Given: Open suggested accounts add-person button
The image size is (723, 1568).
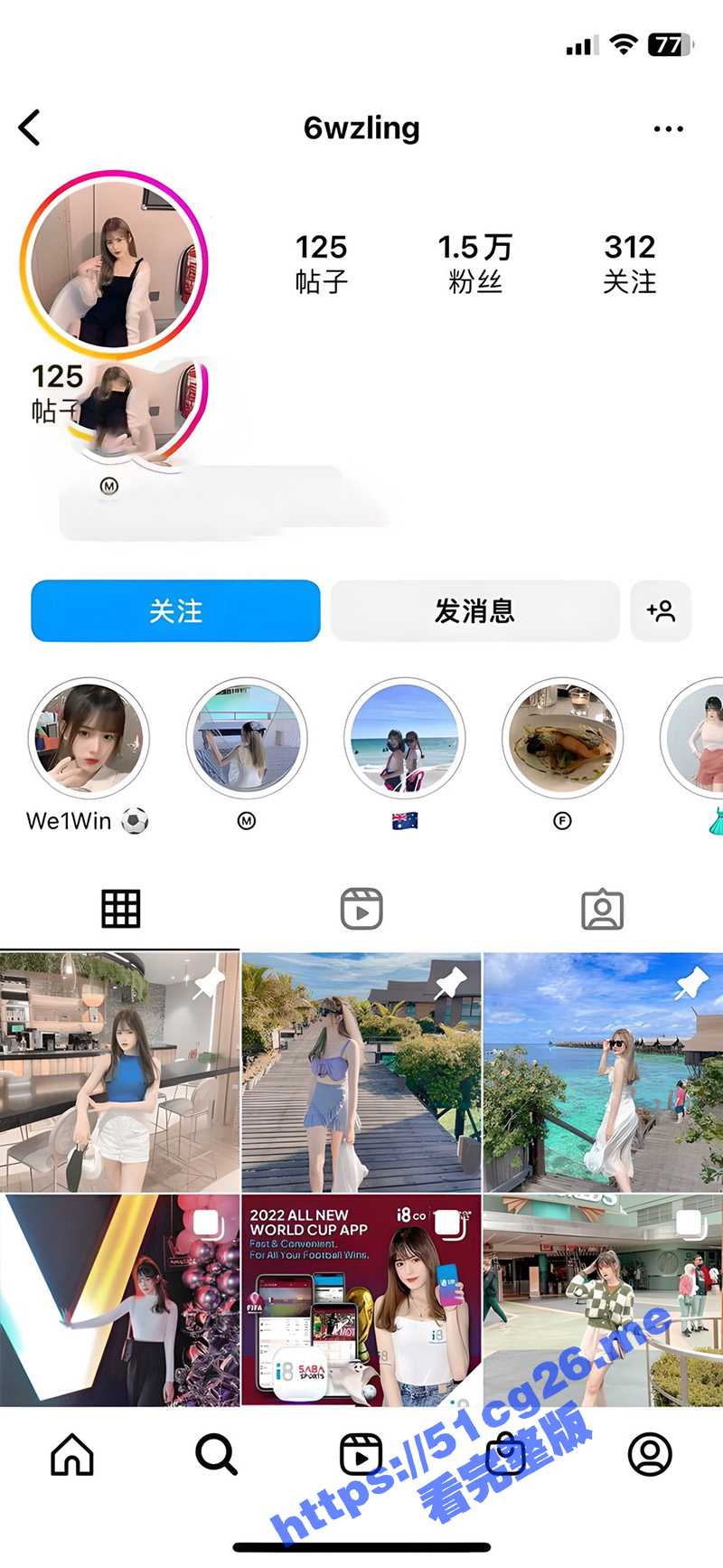Looking at the screenshot, I should pos(661,611).
